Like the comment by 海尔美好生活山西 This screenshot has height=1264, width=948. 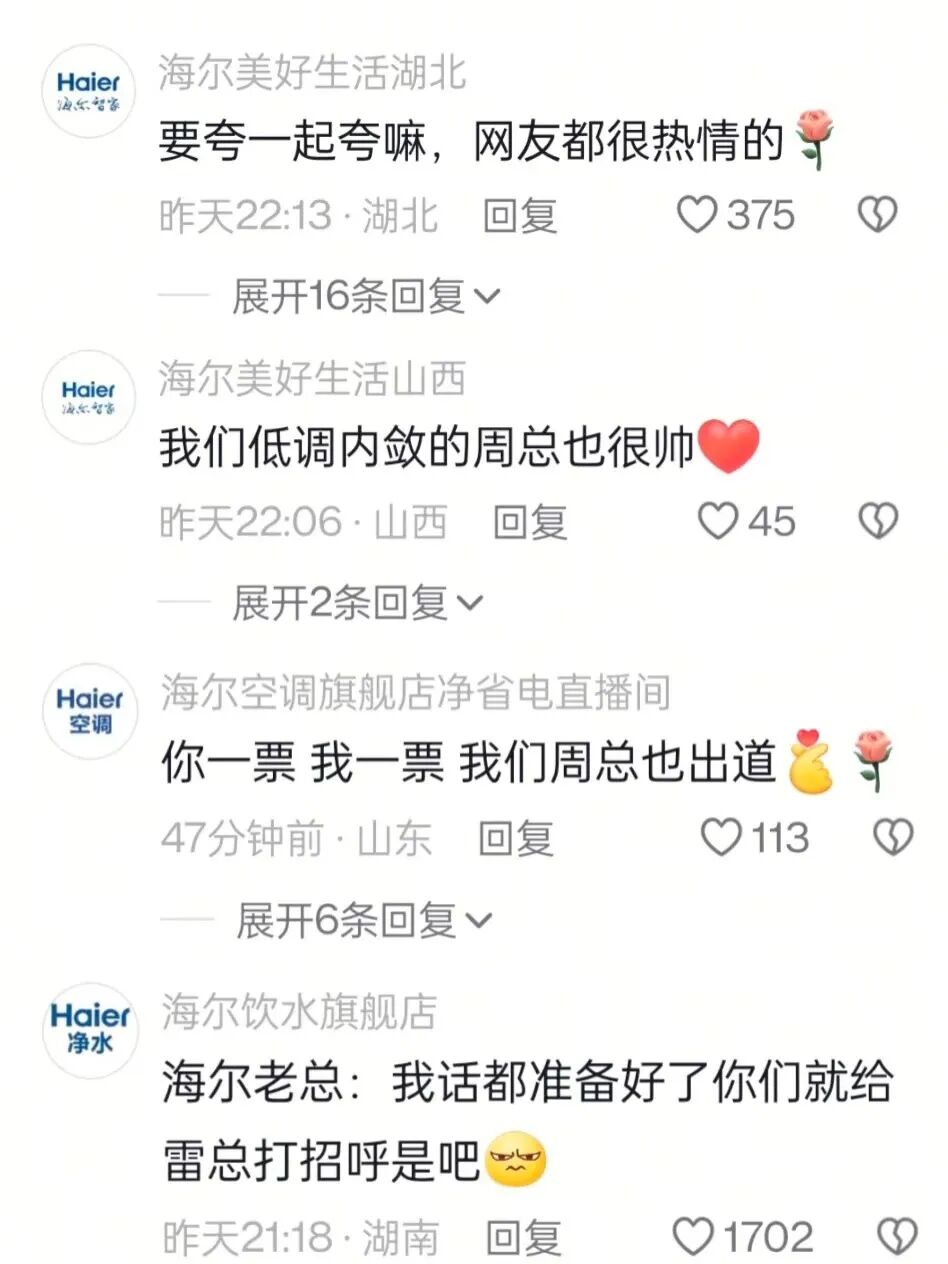click(716, 521)
